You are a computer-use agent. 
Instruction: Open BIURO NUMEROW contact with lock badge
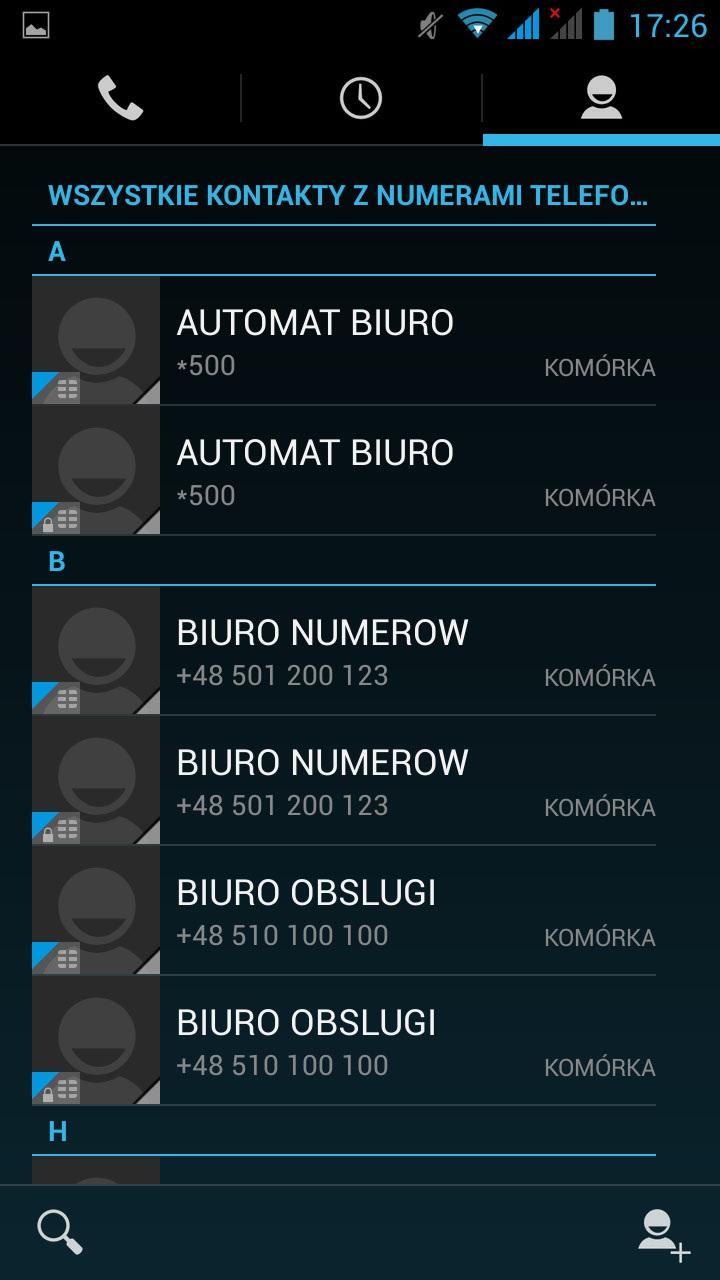[400, 781]
